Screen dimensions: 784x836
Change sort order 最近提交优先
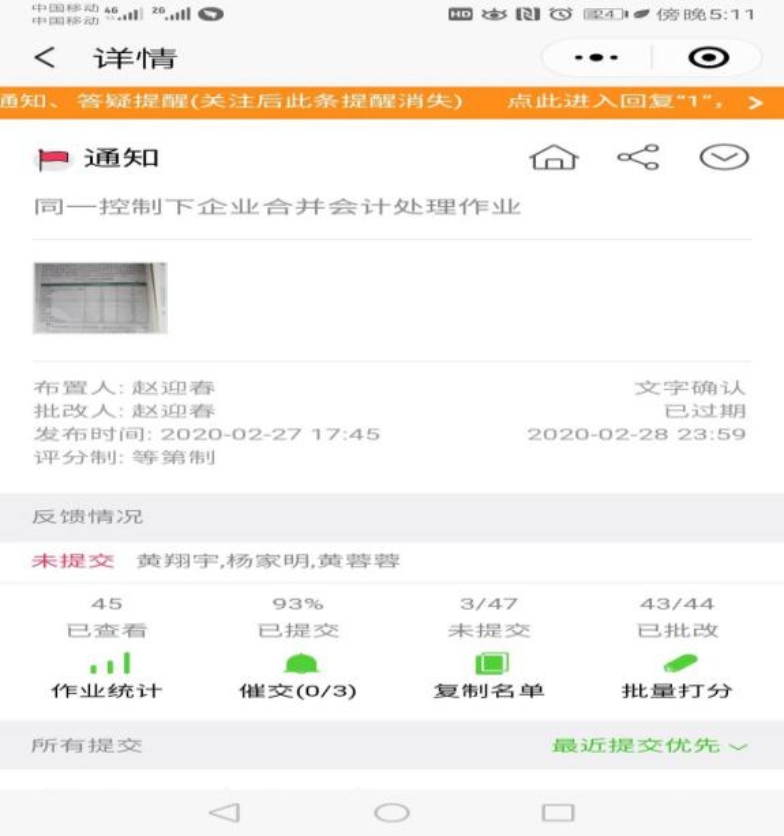[650, 746]
